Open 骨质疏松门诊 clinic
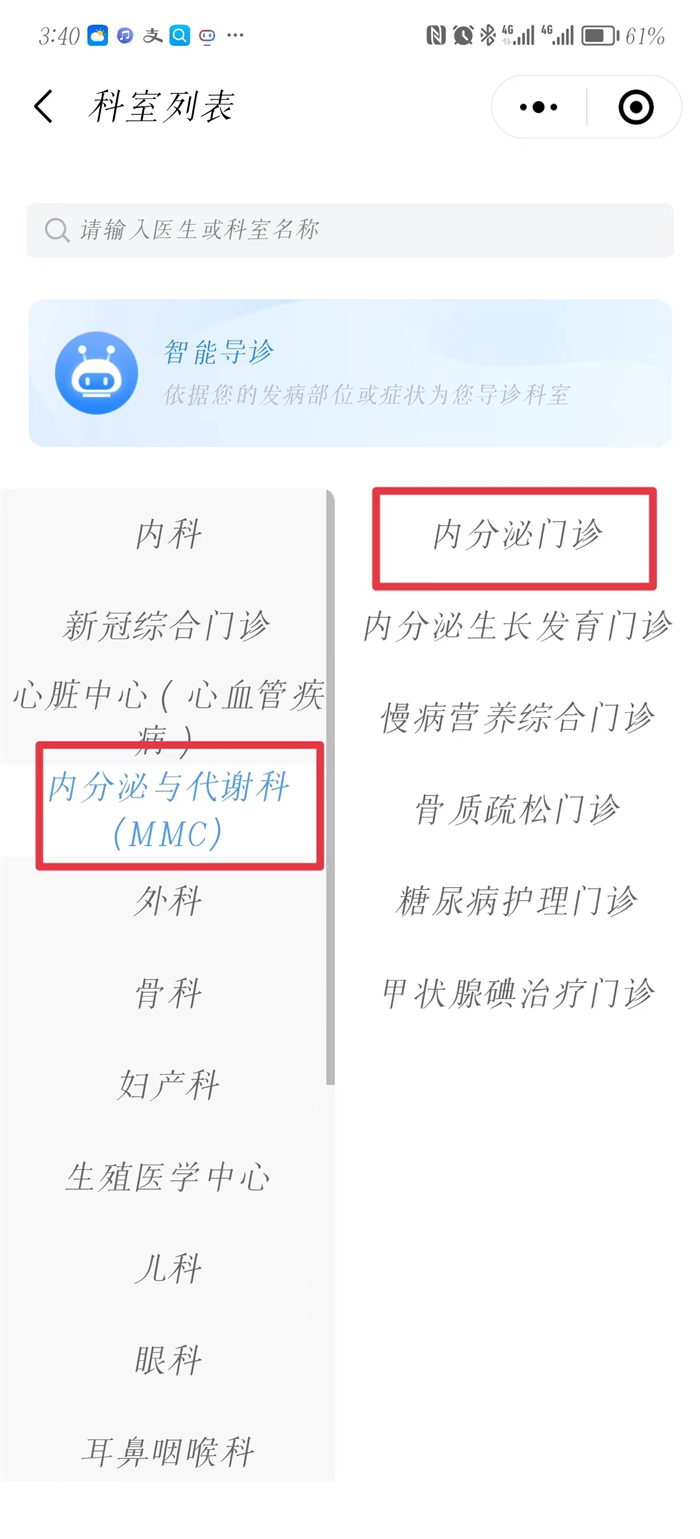This screenshot has height=1539, width=700. [x=517, y=810]
